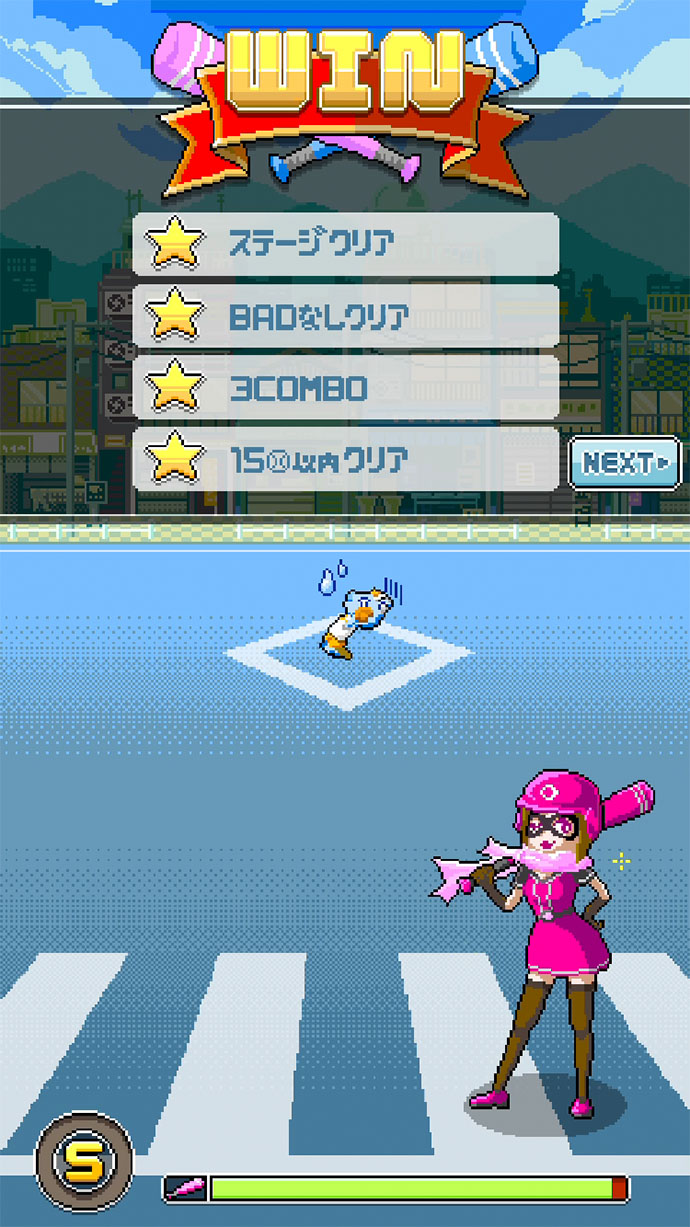
Task: Tap the NEXT button to continue
Action: click(x=625, y=463)
